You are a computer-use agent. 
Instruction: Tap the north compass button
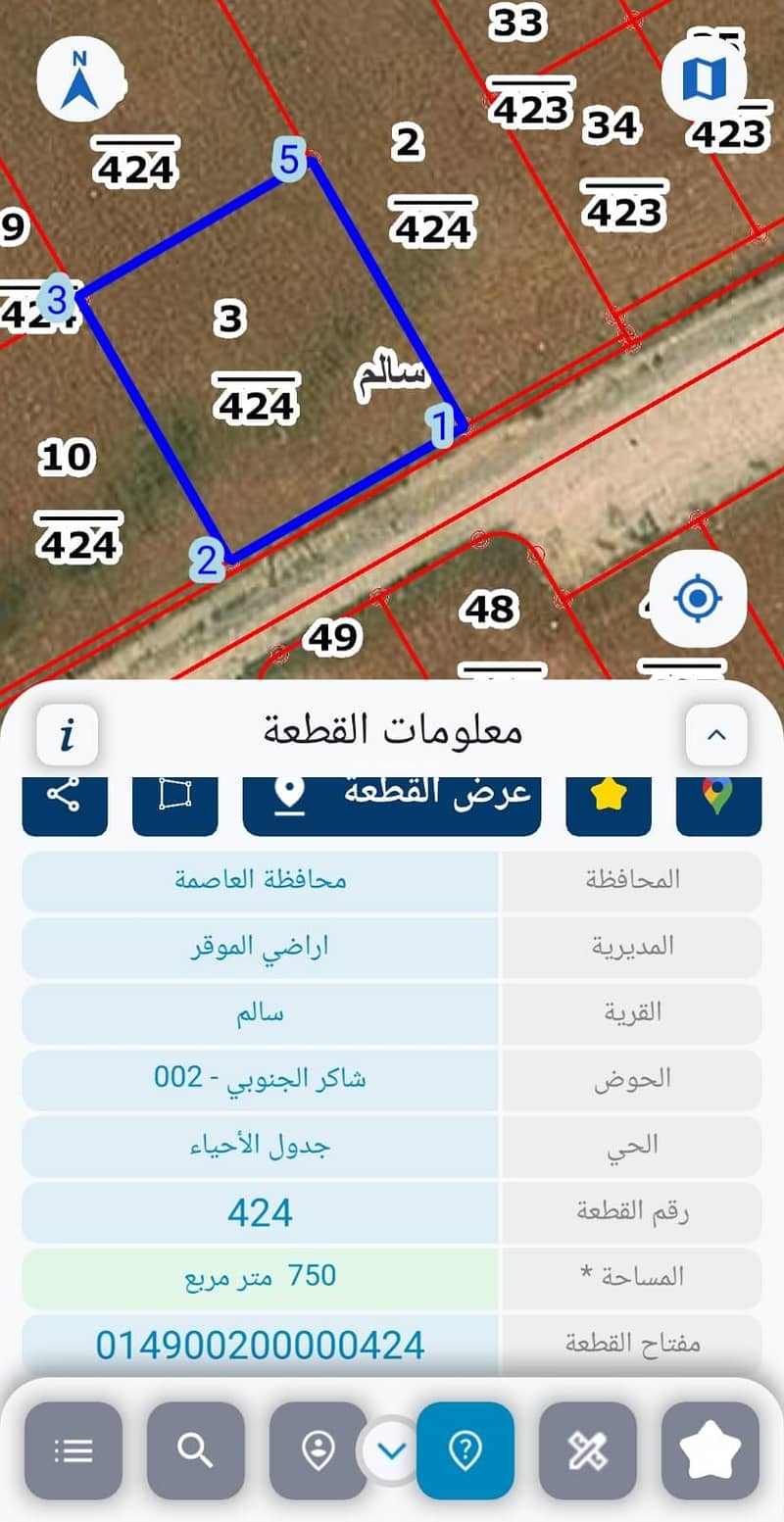tap(79, 80)
